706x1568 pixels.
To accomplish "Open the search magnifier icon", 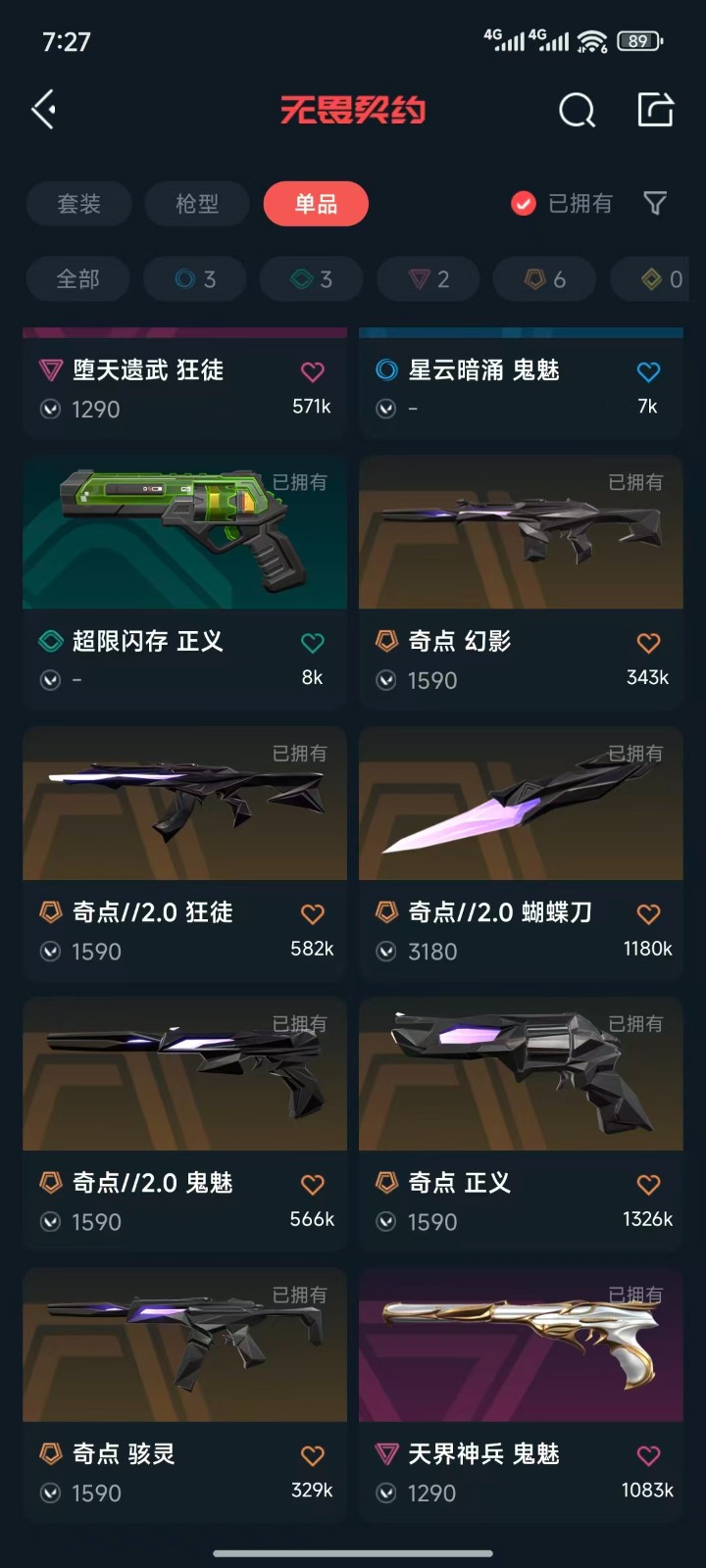I will [577, 111].
